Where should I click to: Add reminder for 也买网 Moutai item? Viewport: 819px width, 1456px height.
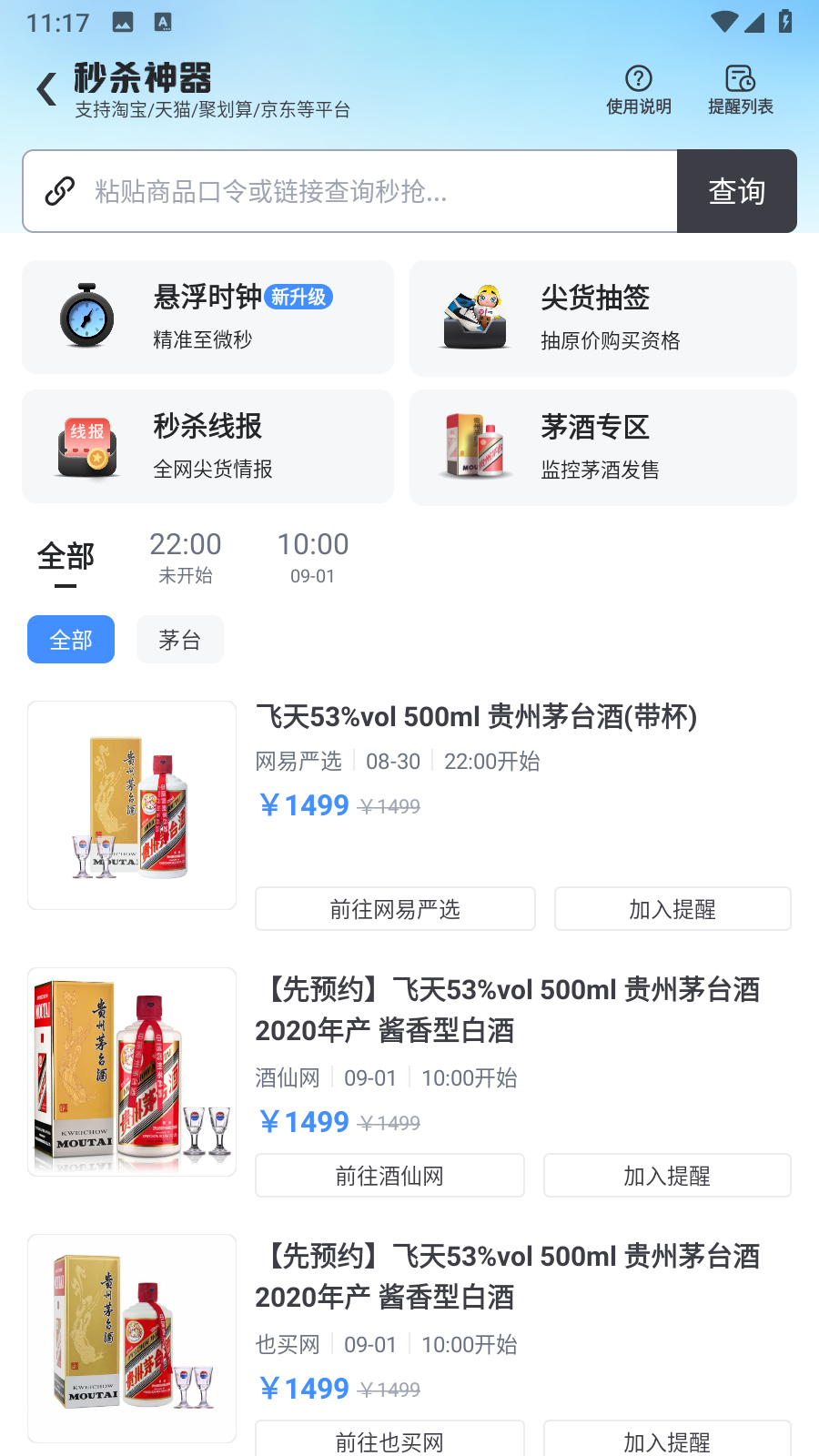[x=667, y=1441]
